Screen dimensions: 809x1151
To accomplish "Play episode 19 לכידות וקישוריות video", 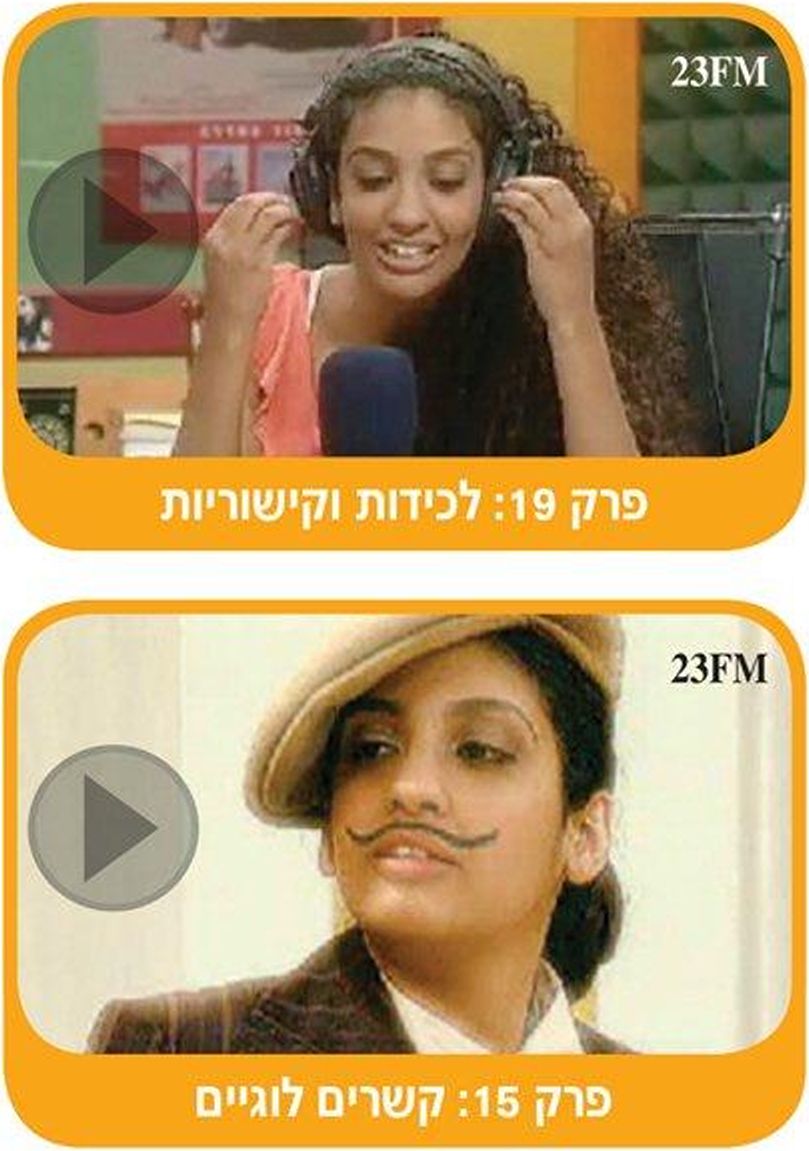I will pyautogui.click(x=113, y=231).
